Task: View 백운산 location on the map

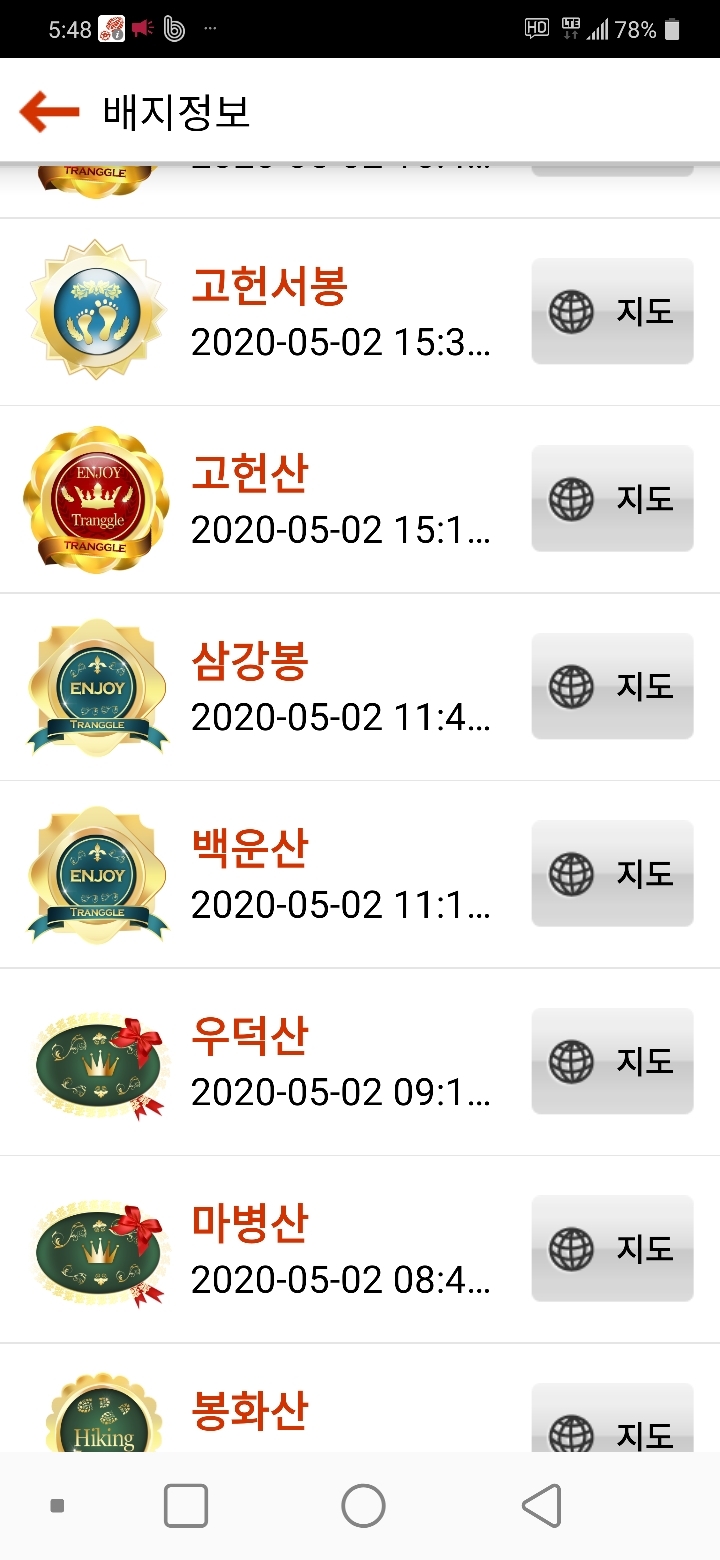Action: [612, 873]
